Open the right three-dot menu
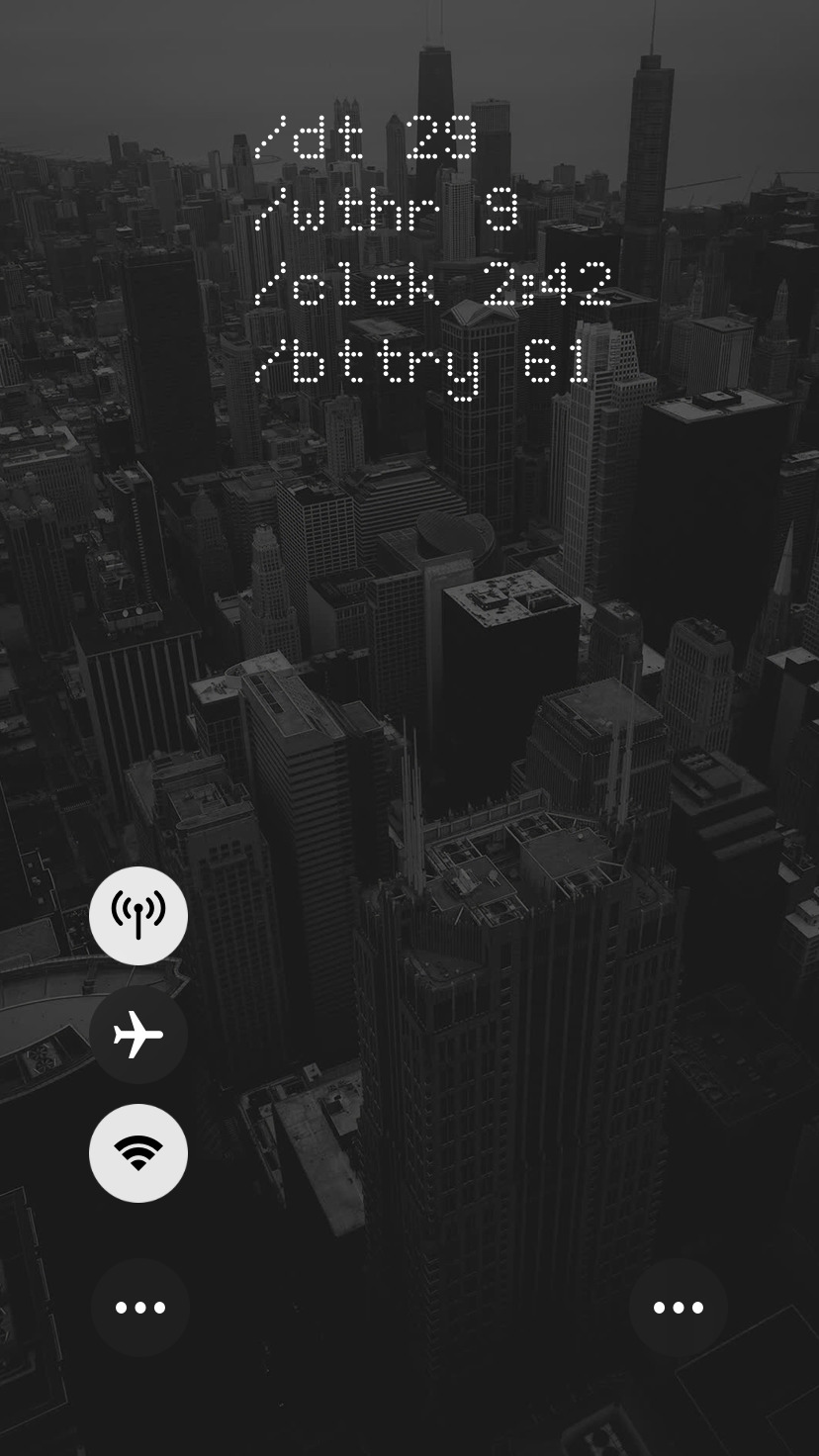 coord(679,1308)
